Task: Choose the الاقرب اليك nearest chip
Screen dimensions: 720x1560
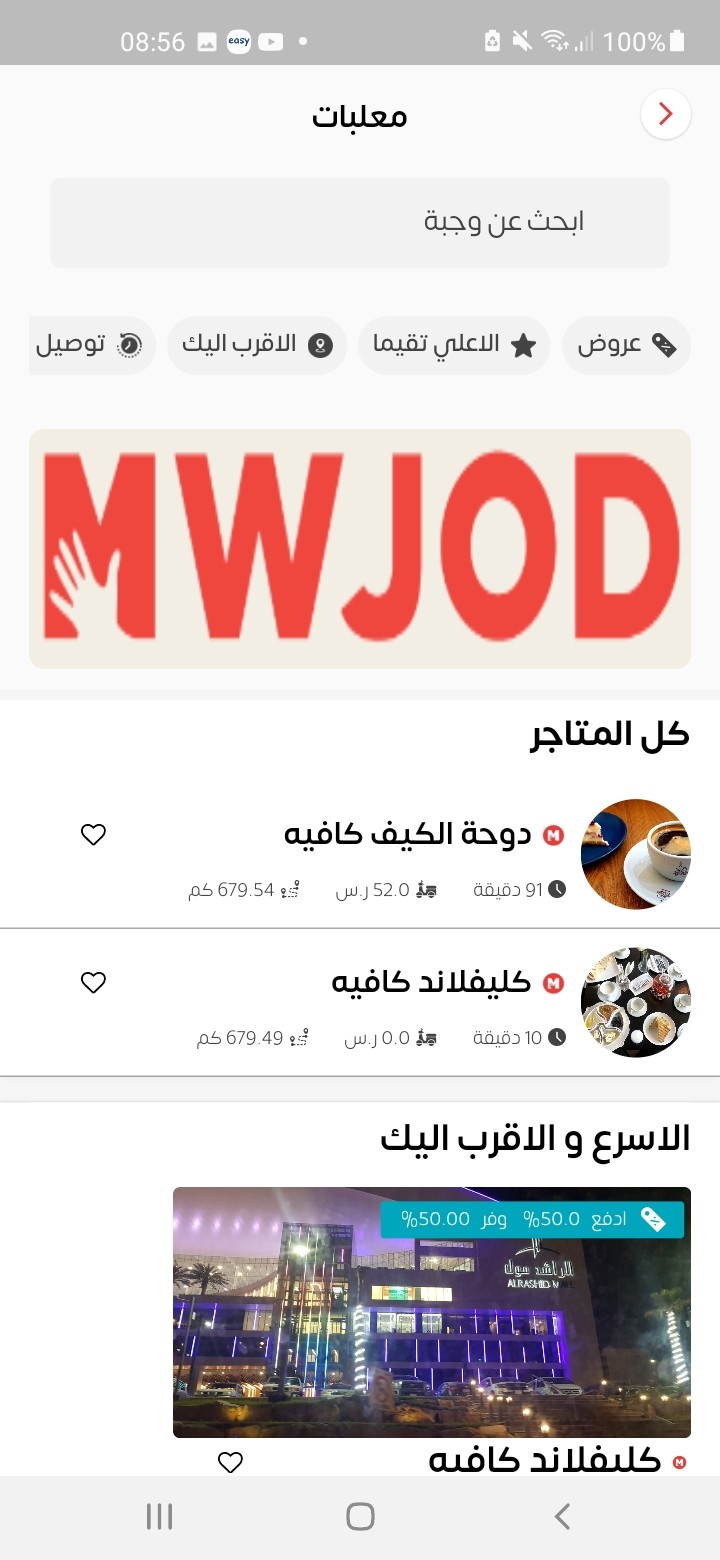Action: point(257,345)
